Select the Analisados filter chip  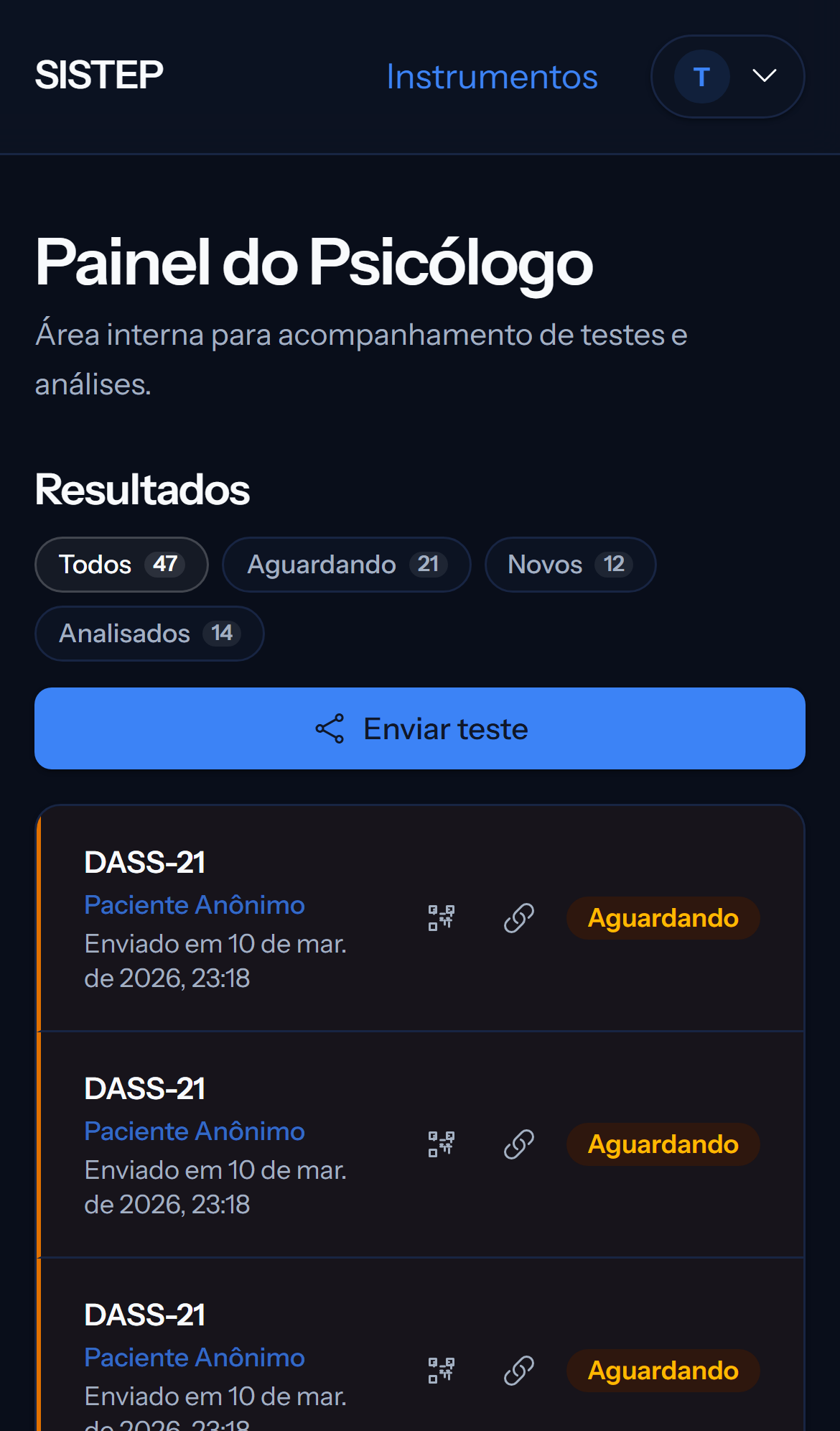148,633
